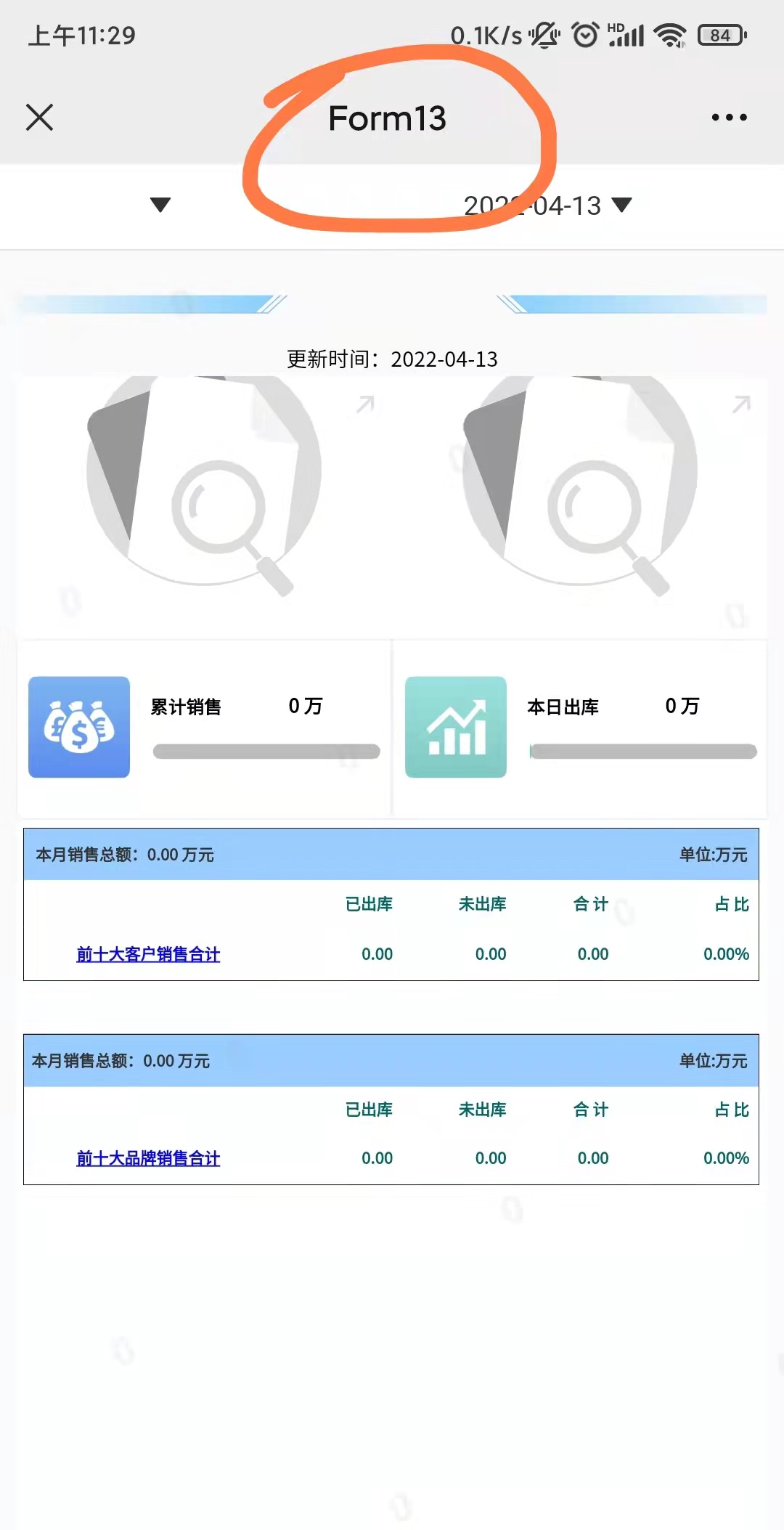This screenshot has width=784, height=1530.
Task: Tap the right chart's expand arrow
Action: coord(741,404)
